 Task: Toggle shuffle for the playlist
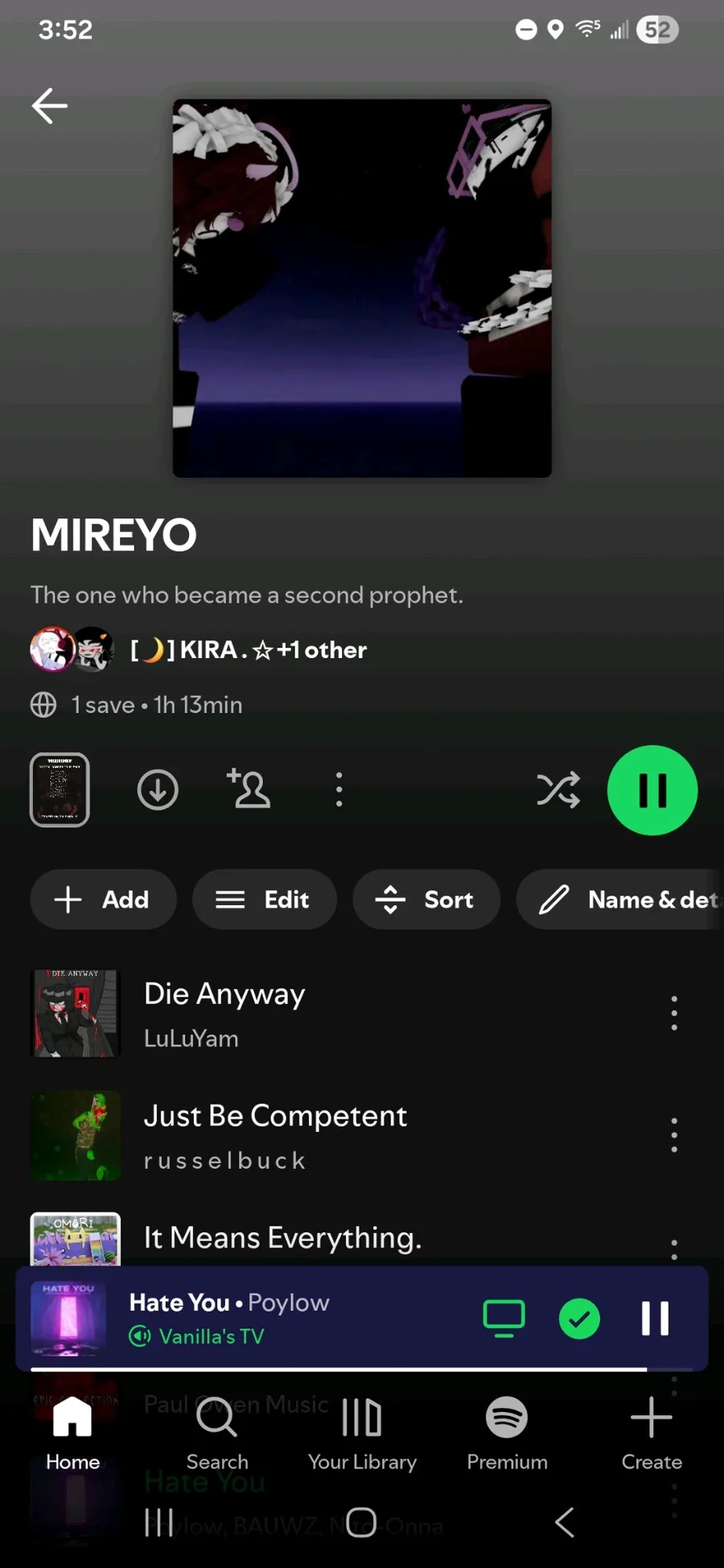[x=558, y=789]
